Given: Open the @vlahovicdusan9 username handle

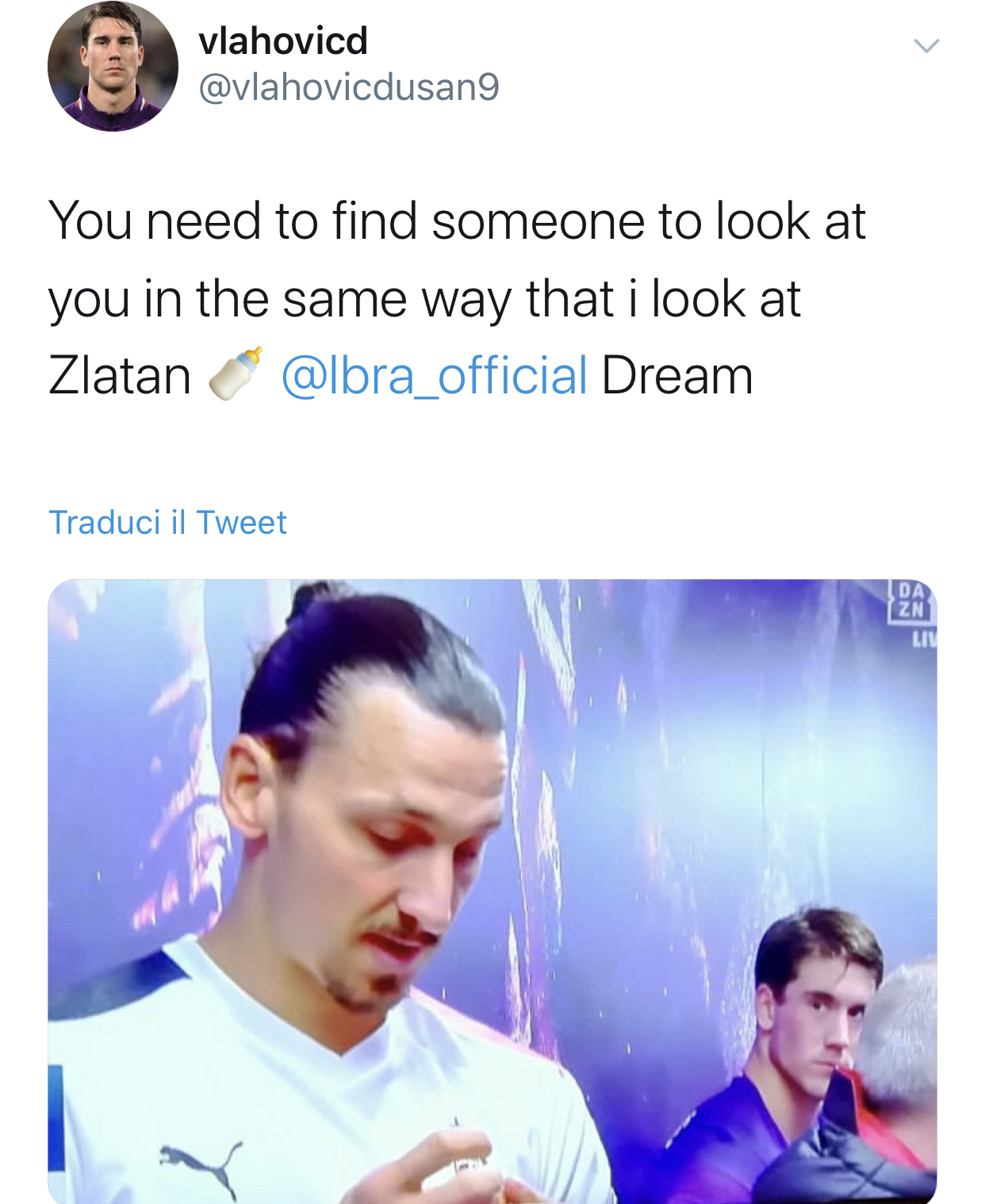Looking at the screenshot, I should click(x=348, y=86).
